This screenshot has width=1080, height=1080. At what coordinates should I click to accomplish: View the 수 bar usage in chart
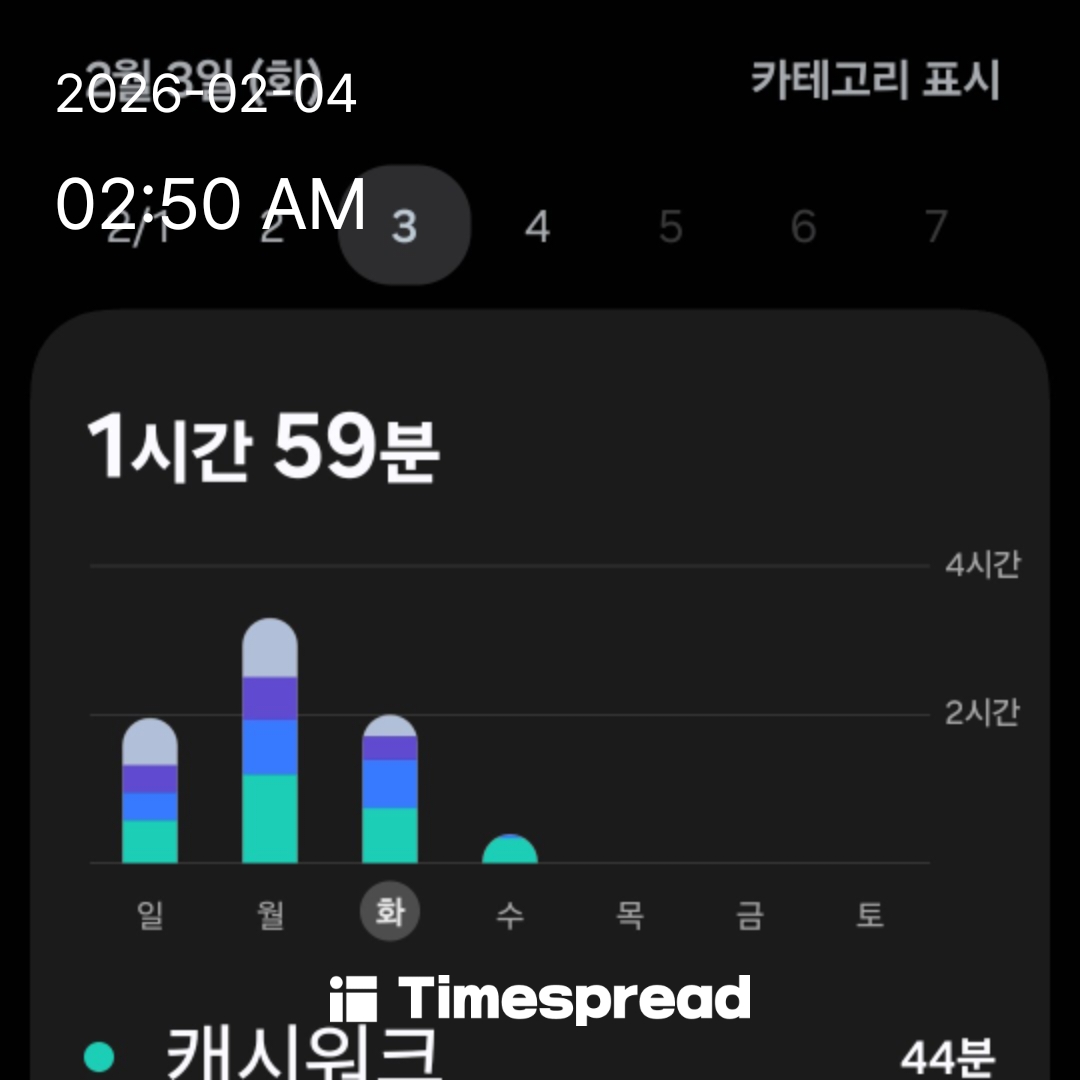pyautogui.click(x=510, y=849)
